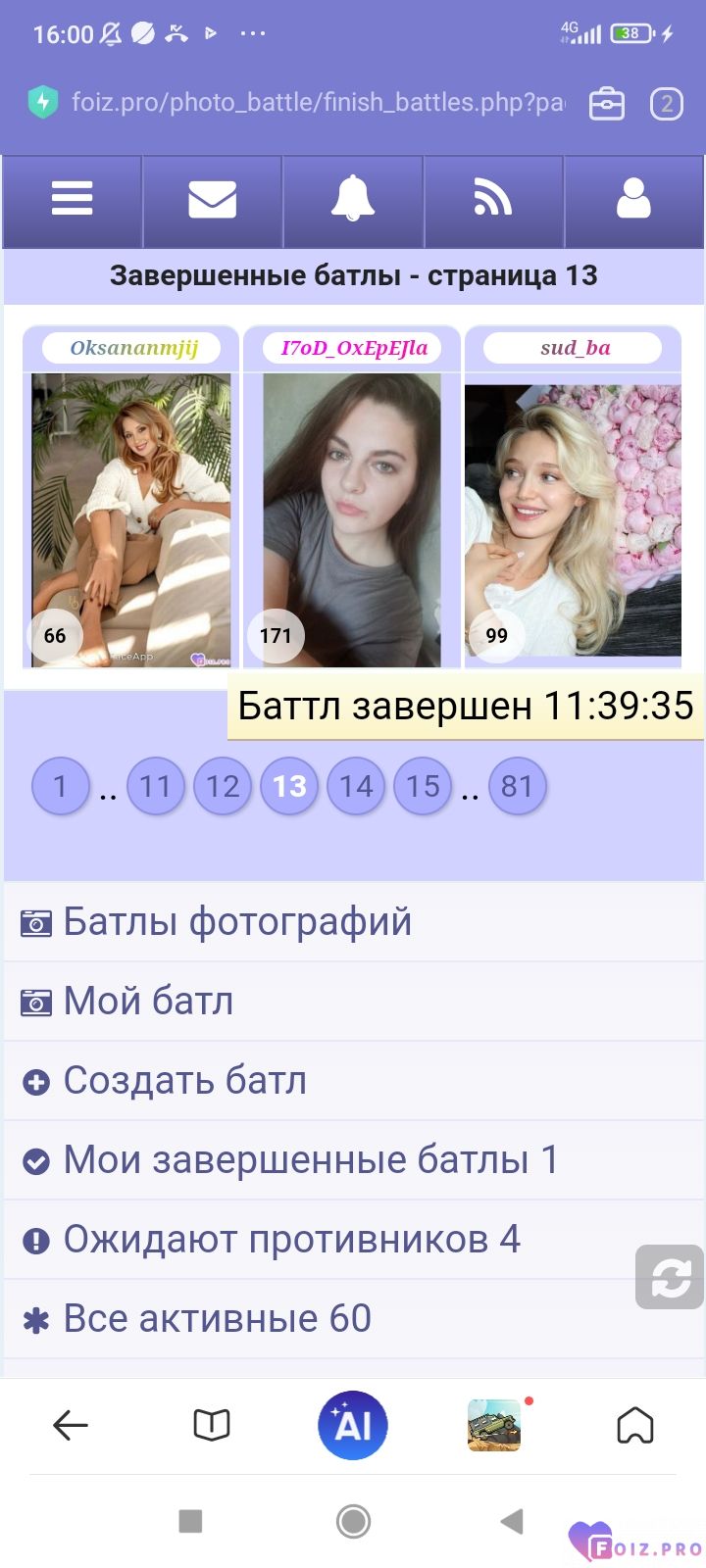Open Мой батл

pyautogui.click(x=353, y=1002)
